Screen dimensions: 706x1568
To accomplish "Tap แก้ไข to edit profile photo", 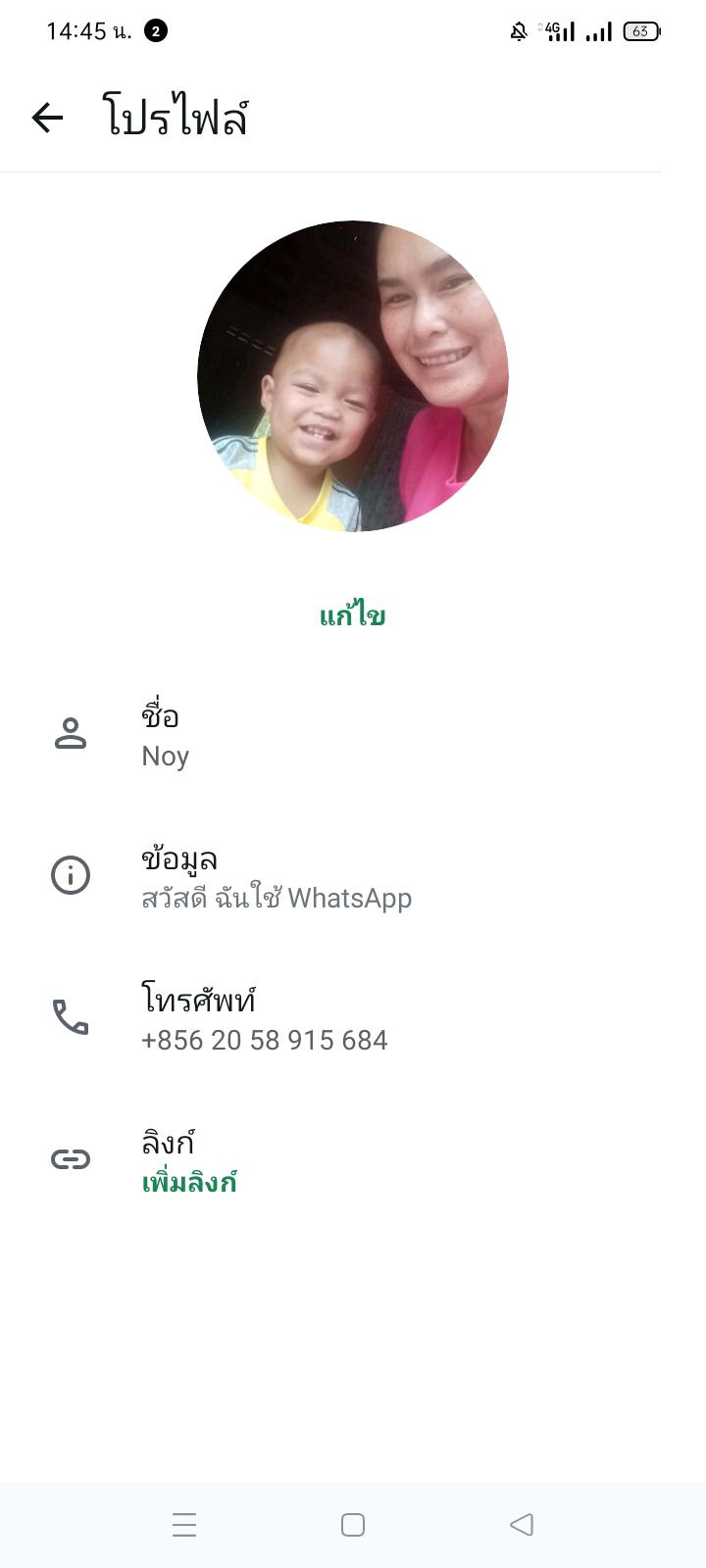I will [x=353, y=615].
